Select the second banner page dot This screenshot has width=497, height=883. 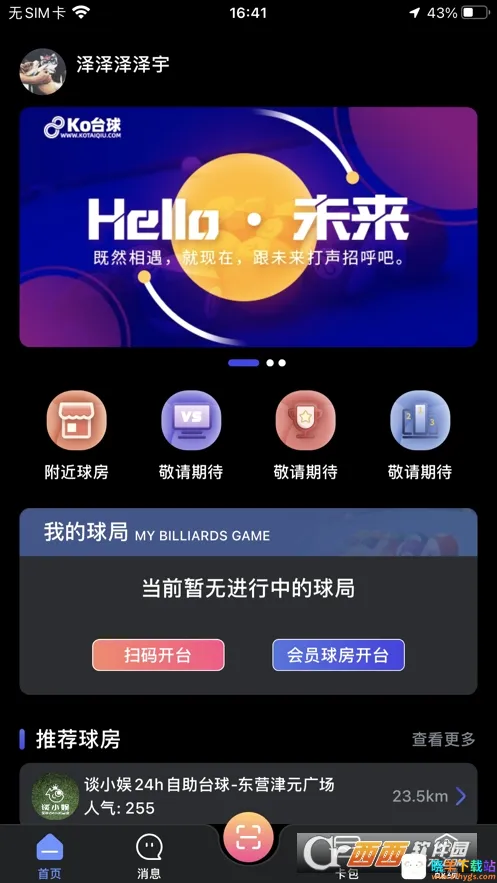270,363
